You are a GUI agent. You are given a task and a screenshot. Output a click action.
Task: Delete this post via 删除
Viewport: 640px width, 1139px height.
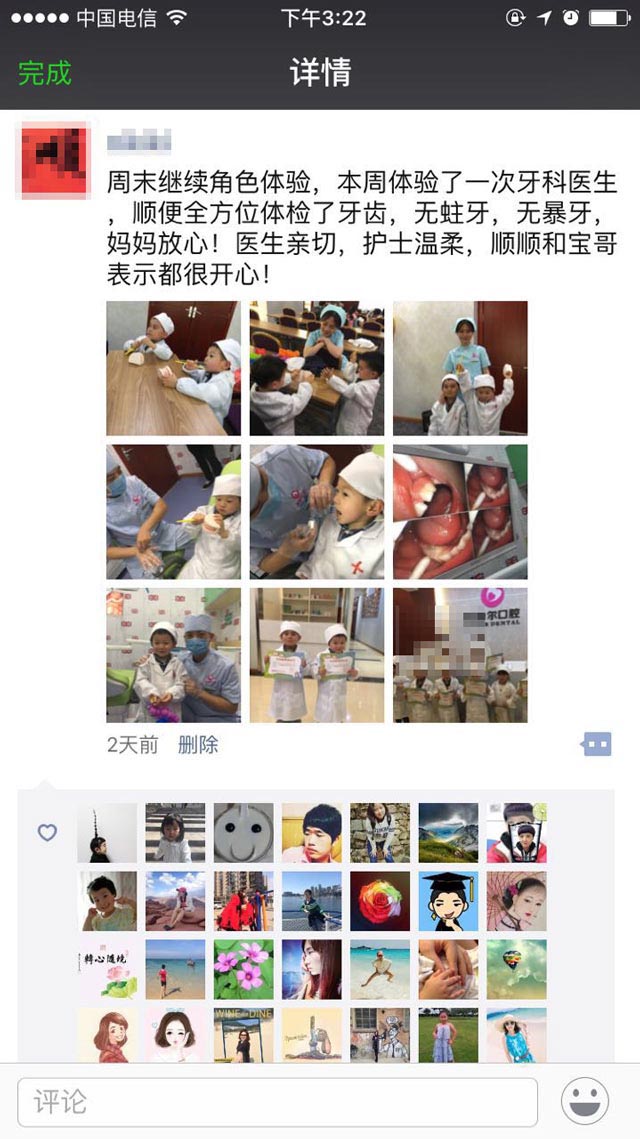[x=198, y=745]
